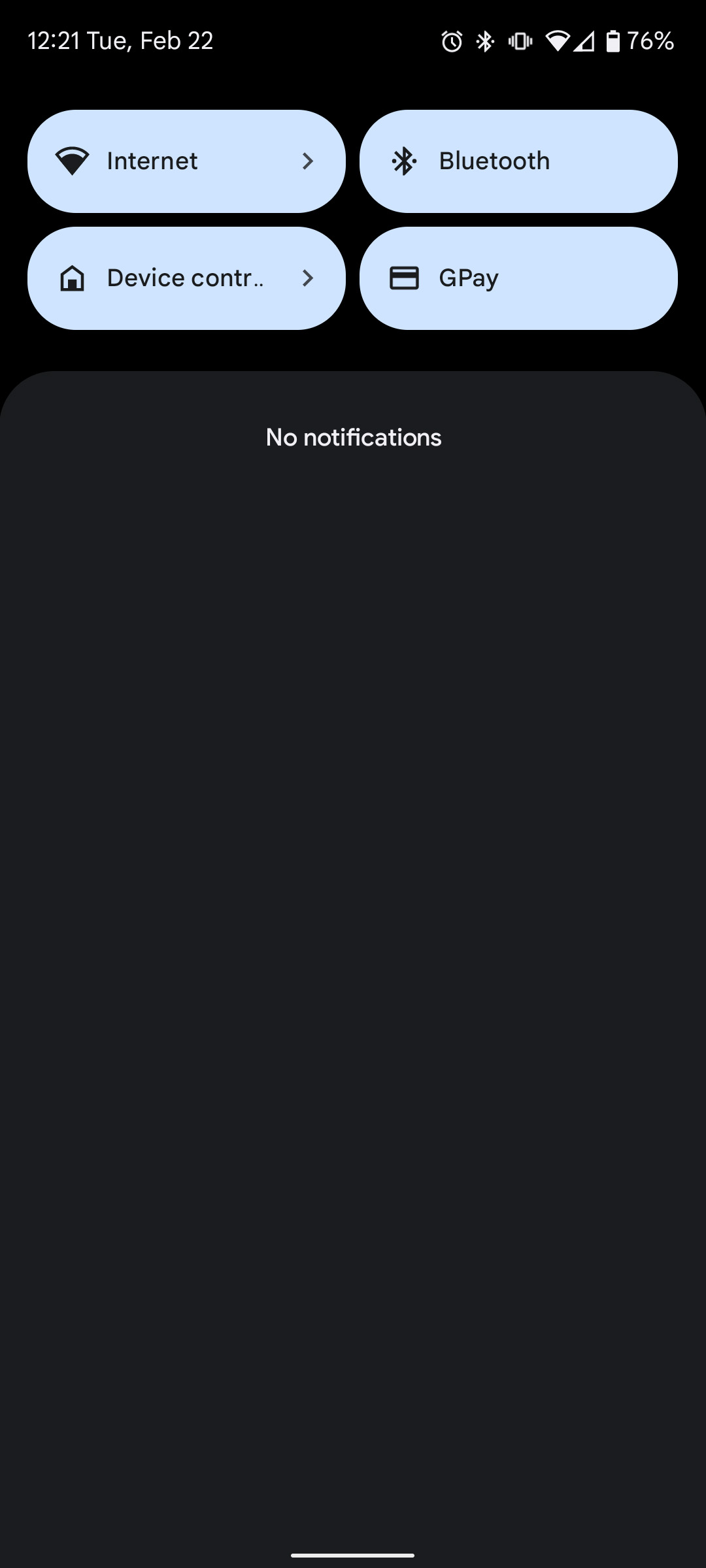Tap the clock showing 12:21
This screenshot has height=1568, width=706.
coord(56,41)
